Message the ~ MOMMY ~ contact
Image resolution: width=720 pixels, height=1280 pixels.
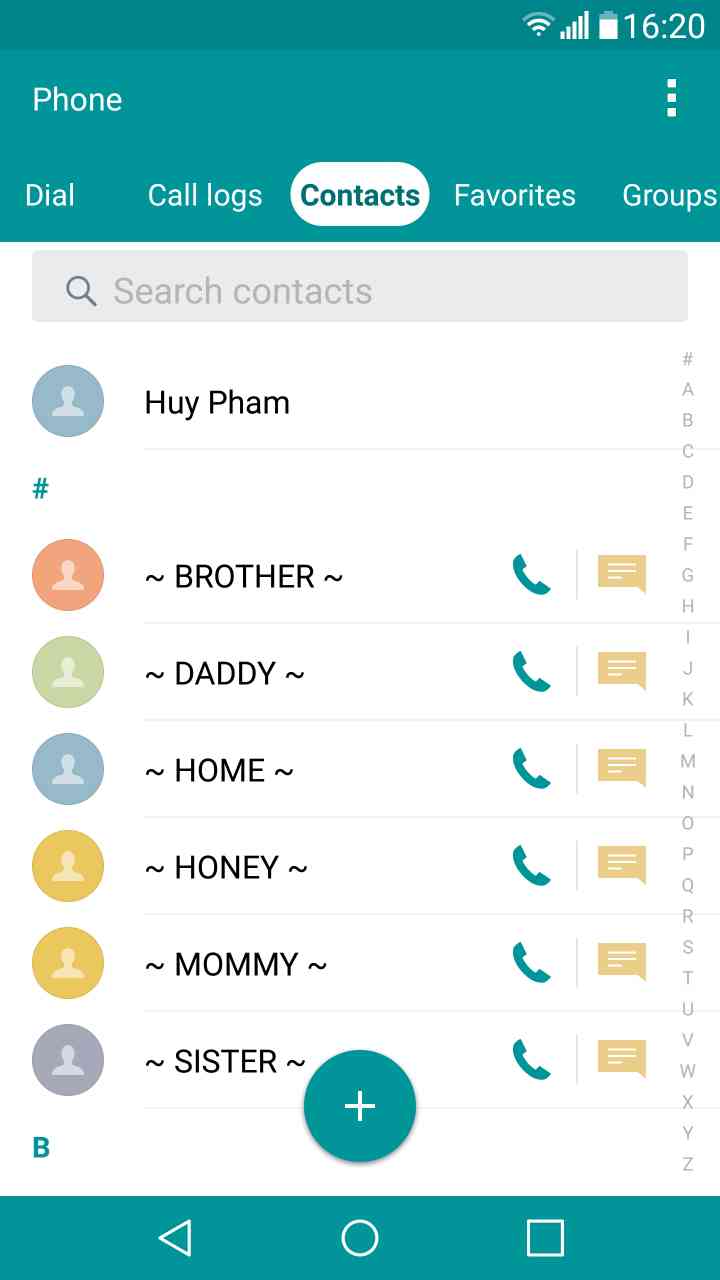coord(621,962)
